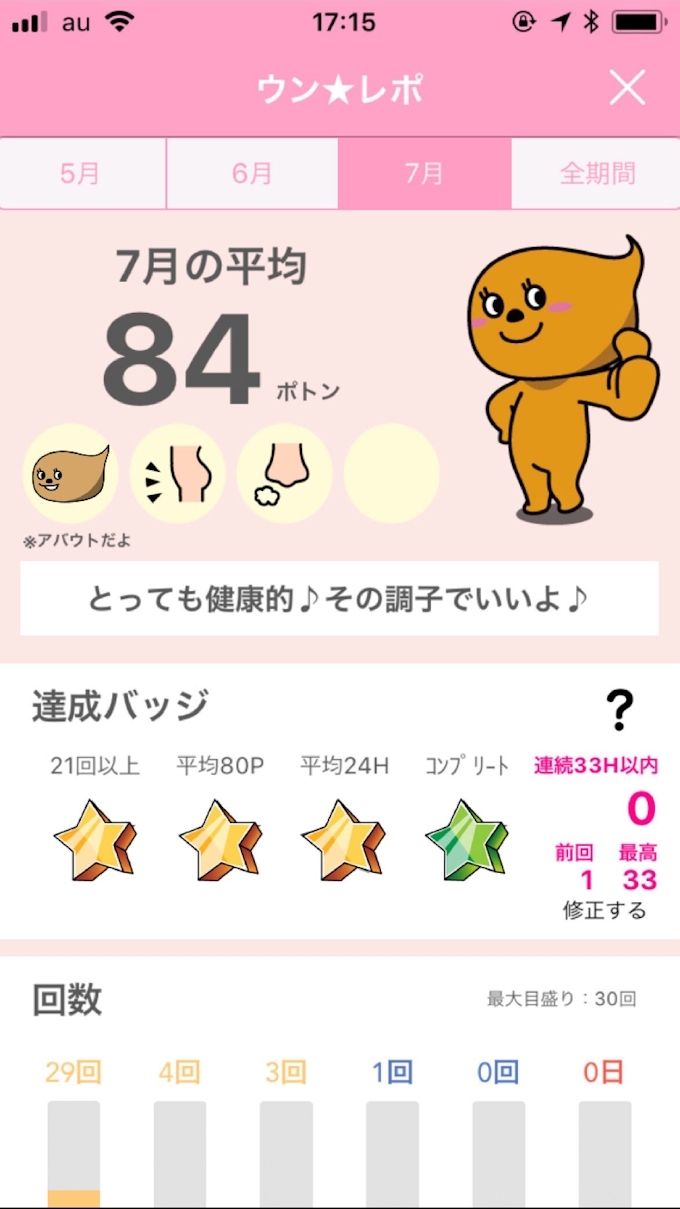This screenshot has width=680, height=1209.
Task: Switch to the 5月 tab
Action: (x=82, y=173)
